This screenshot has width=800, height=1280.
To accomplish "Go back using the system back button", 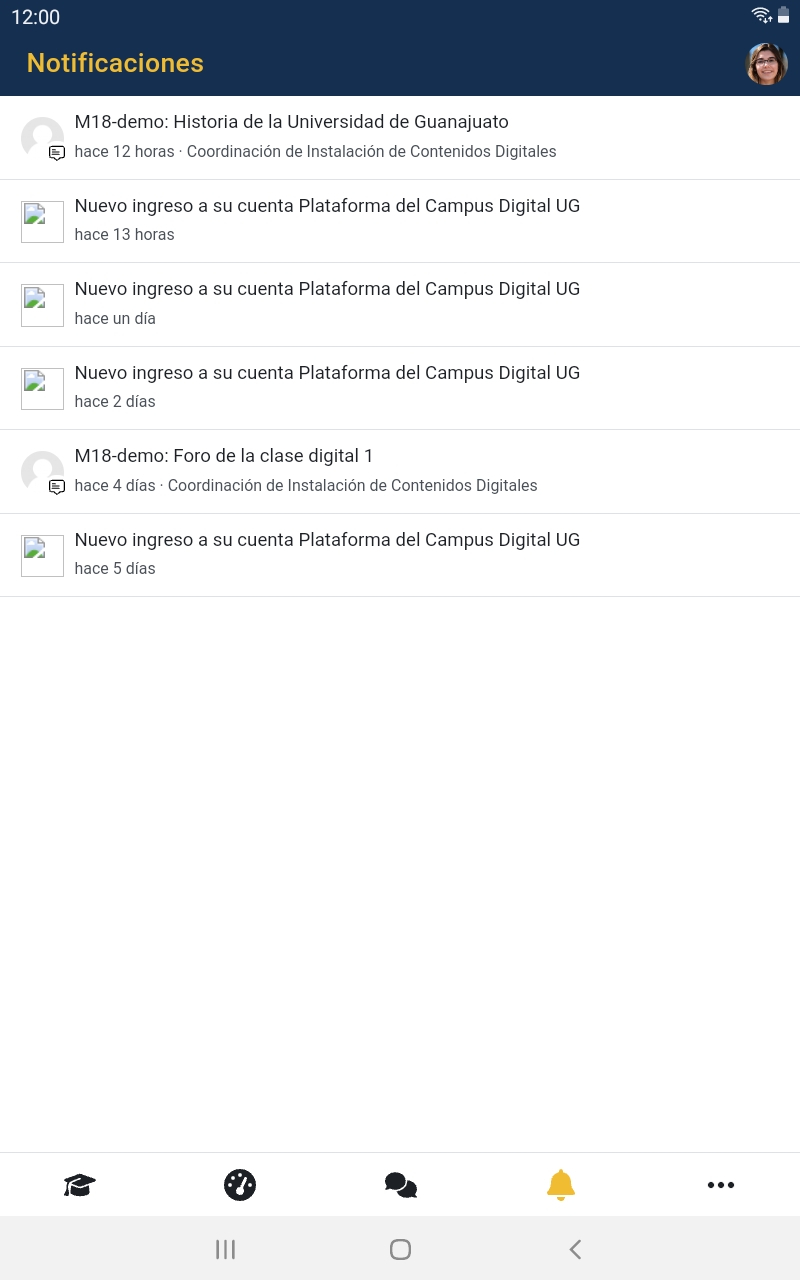I will click(x=575, y=1249).
